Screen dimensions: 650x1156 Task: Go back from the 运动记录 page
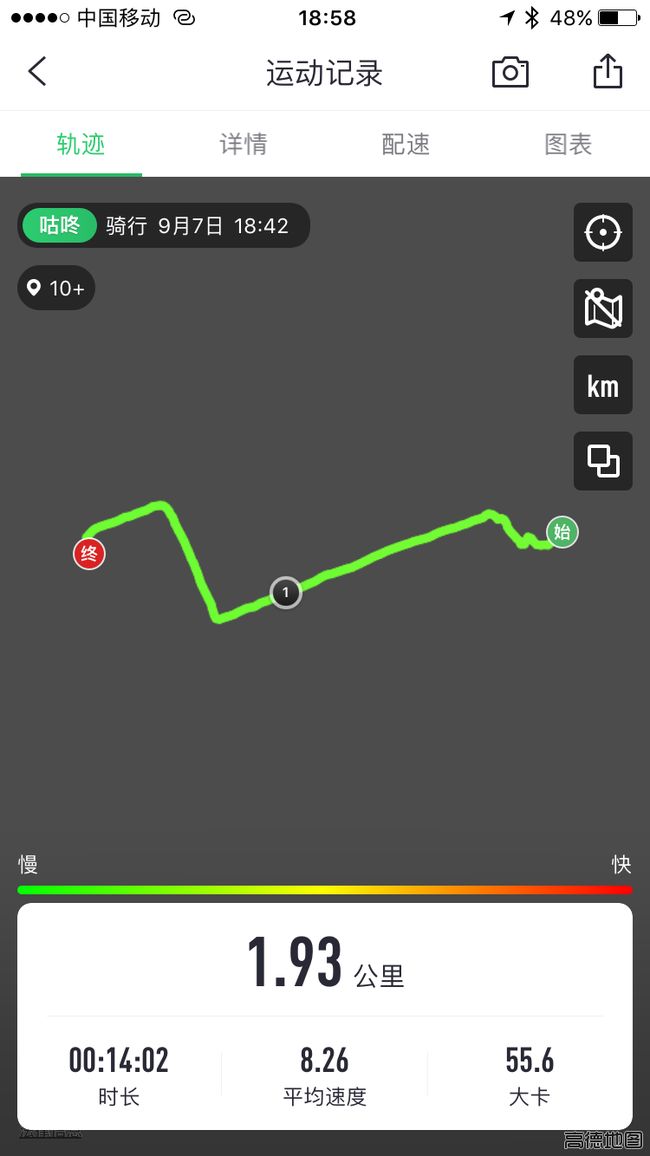pos(37,72)
